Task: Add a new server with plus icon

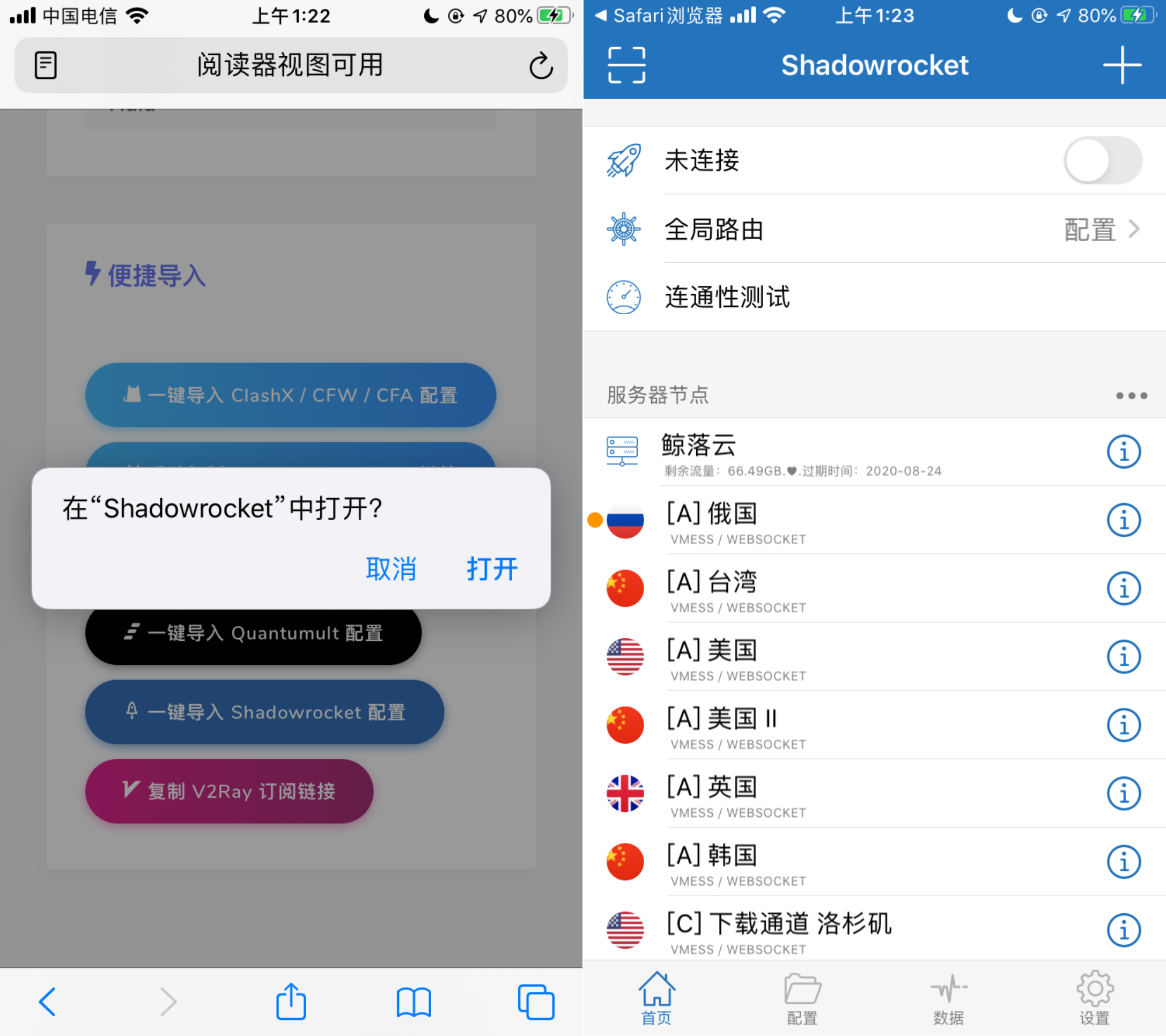Action: tap(1121, 65)
